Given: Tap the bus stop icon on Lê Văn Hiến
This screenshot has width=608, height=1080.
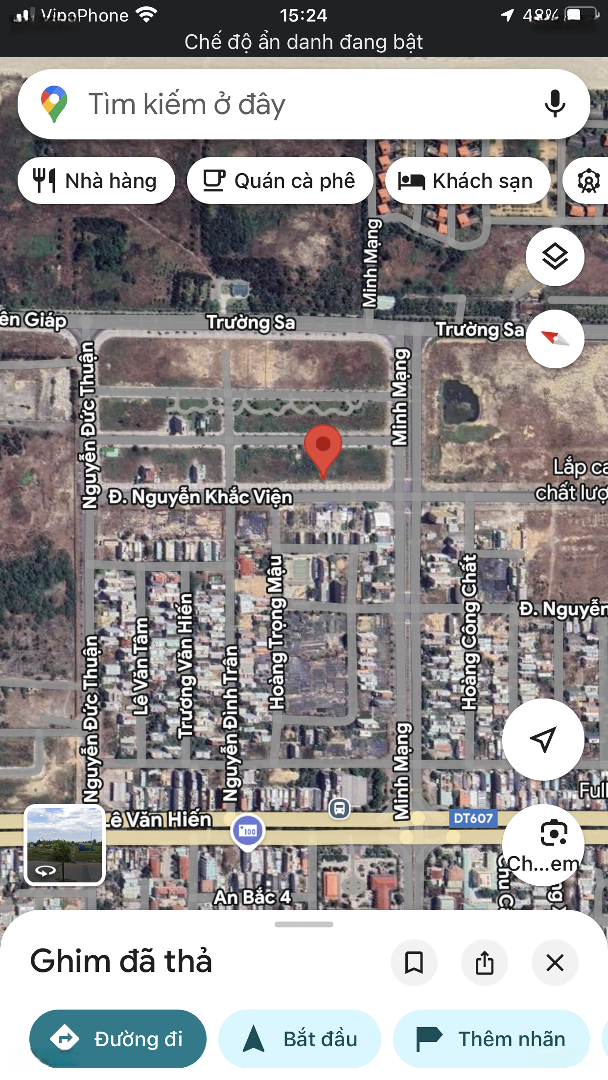Looking at the screenshot, I should click(x=339, y=808).
